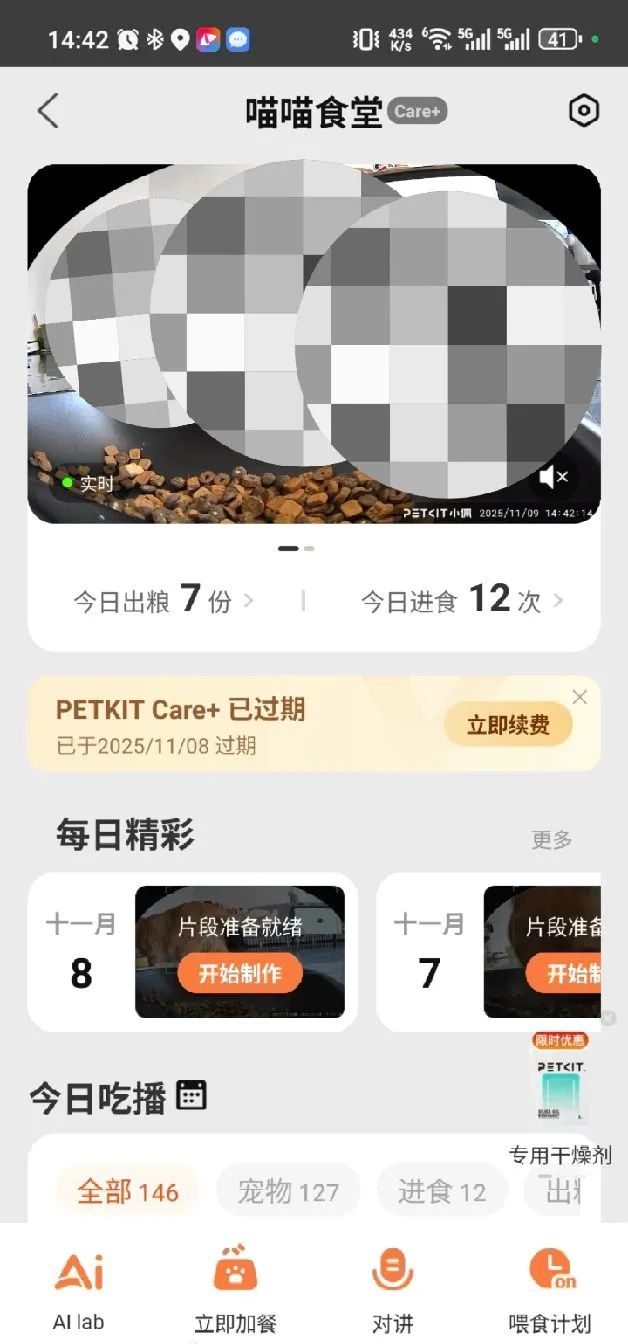
Task: Tap 立即续费 to renew Care+
Action: coord(508,725)
